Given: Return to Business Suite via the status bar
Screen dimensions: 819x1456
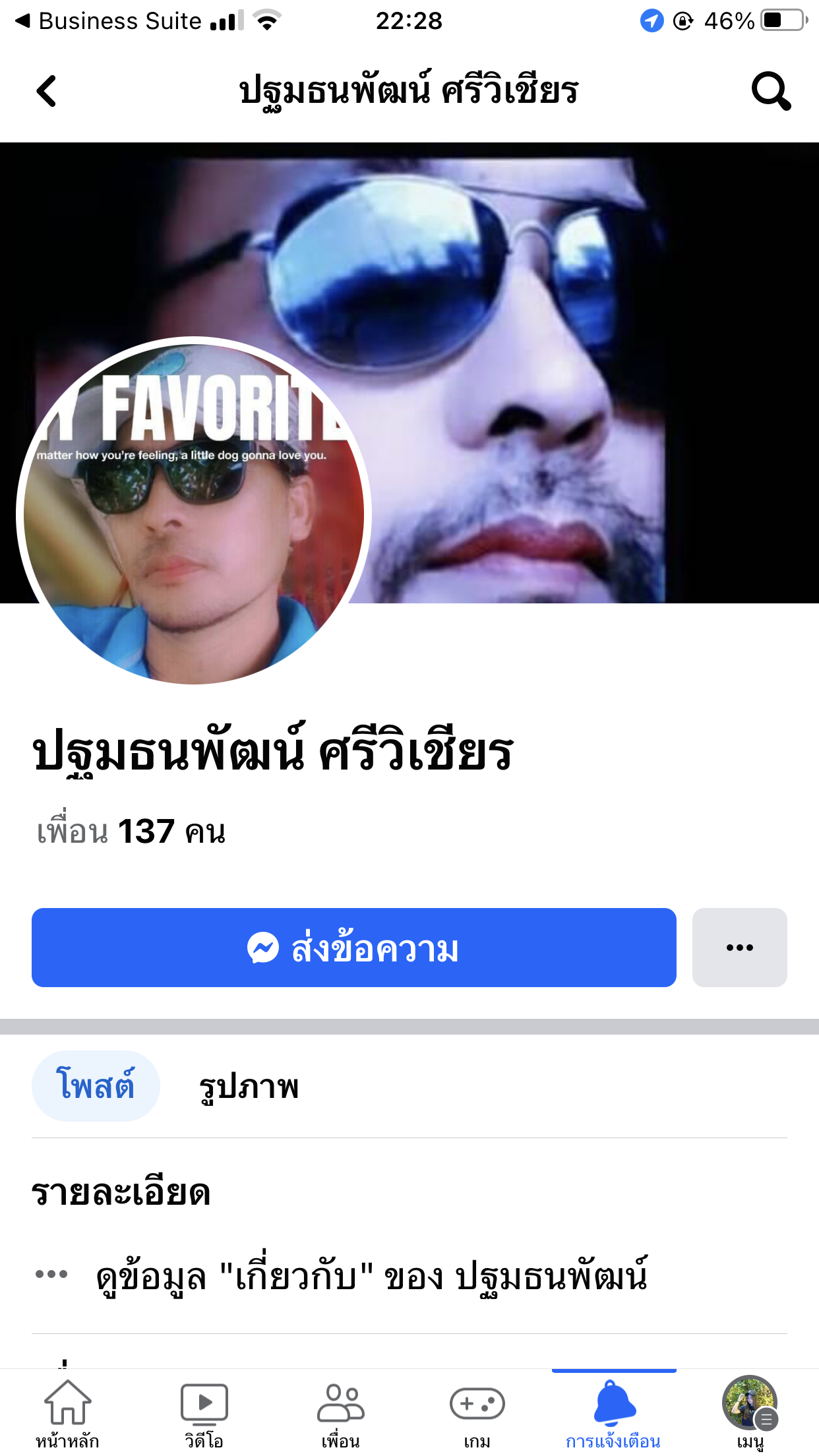Looking at the screenshot, I should (x=109, y=21).
